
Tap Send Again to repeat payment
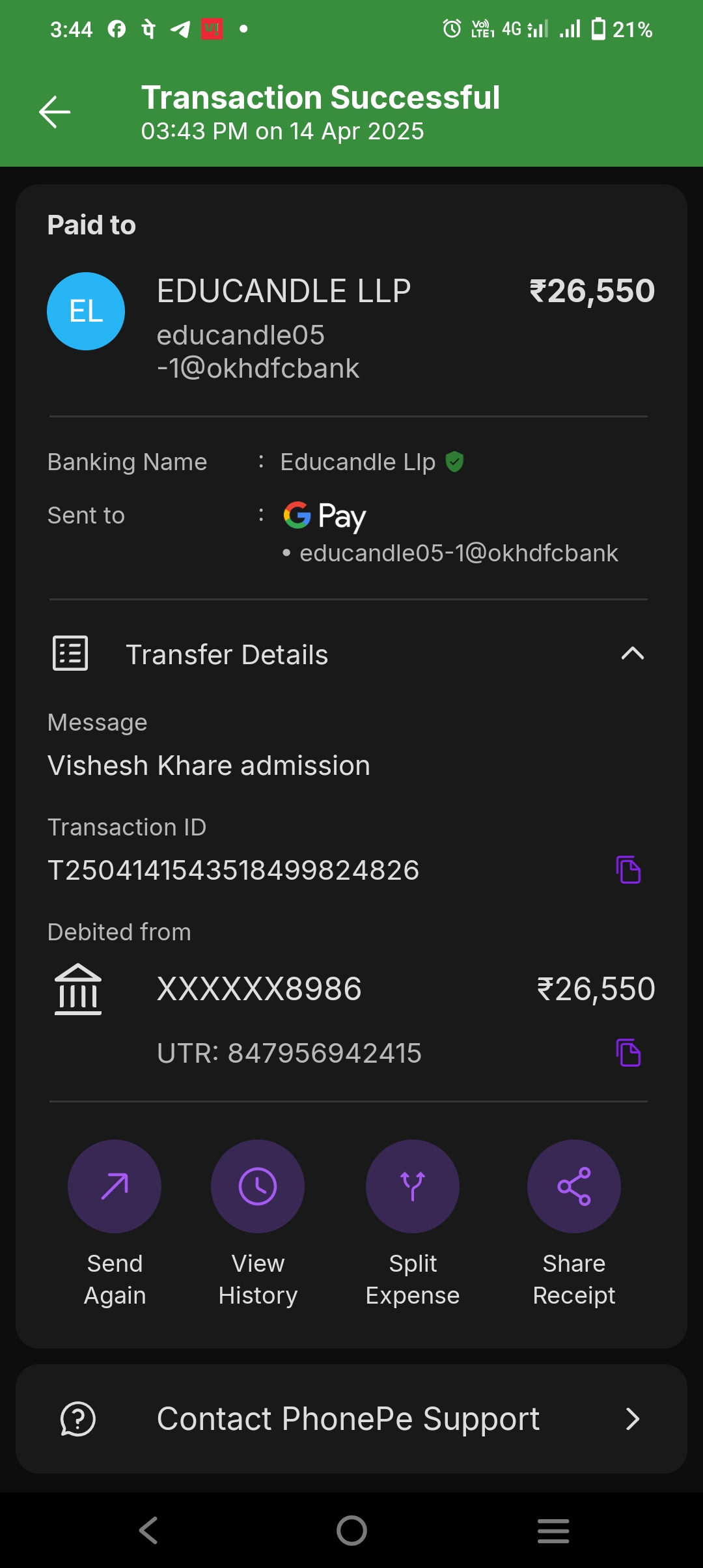[115, 1186]
